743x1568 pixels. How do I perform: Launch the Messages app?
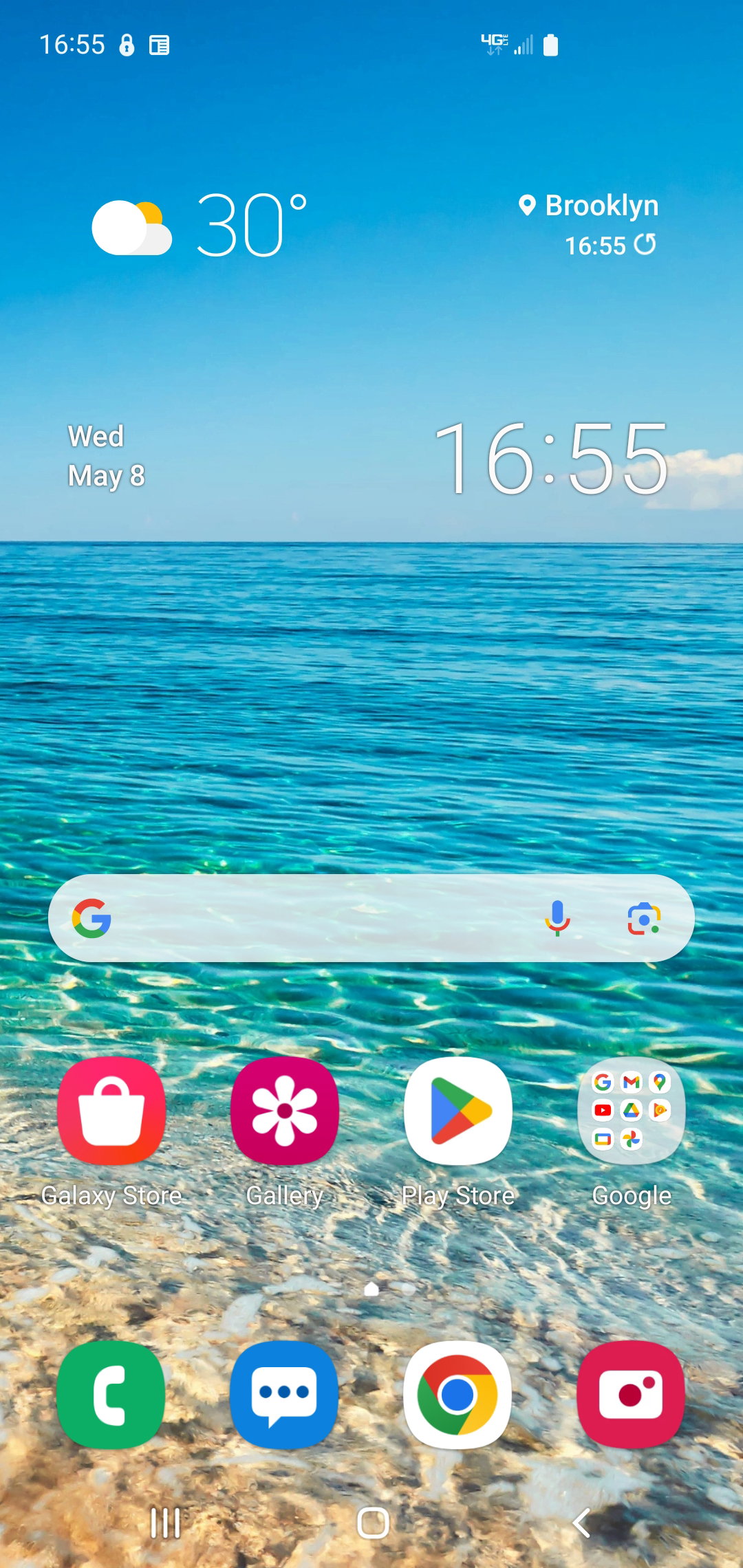coord(285,1394)
